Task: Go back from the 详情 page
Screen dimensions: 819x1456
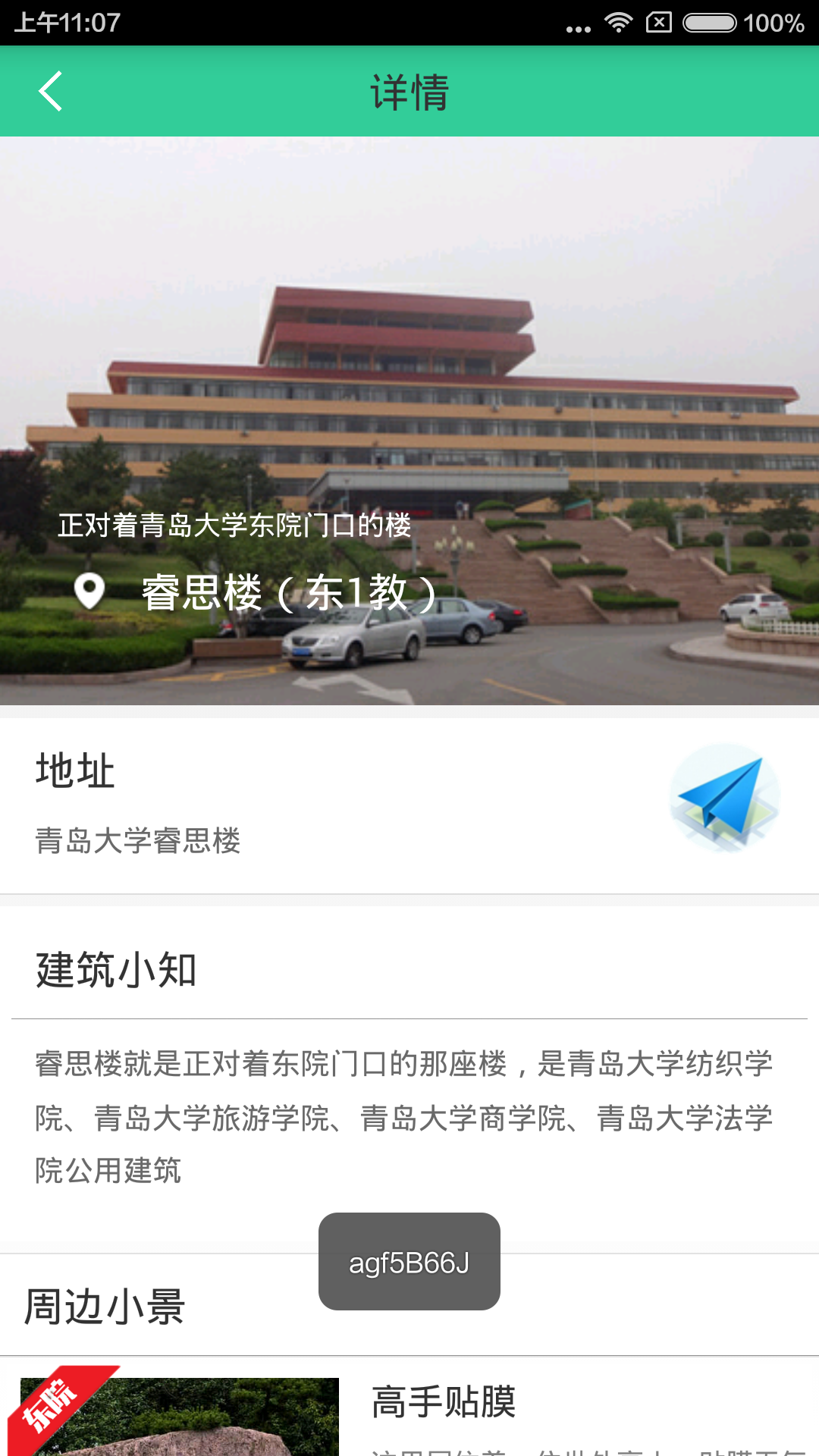Action: click(50, 92)
